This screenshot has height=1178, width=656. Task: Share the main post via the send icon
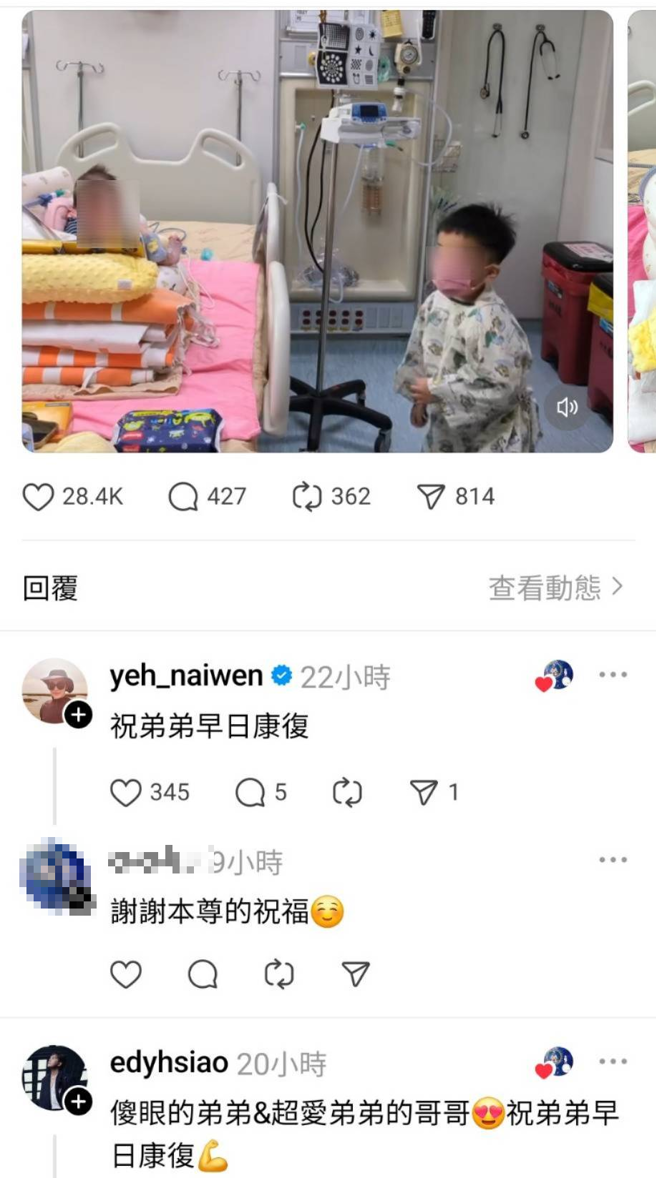(431, 496)
